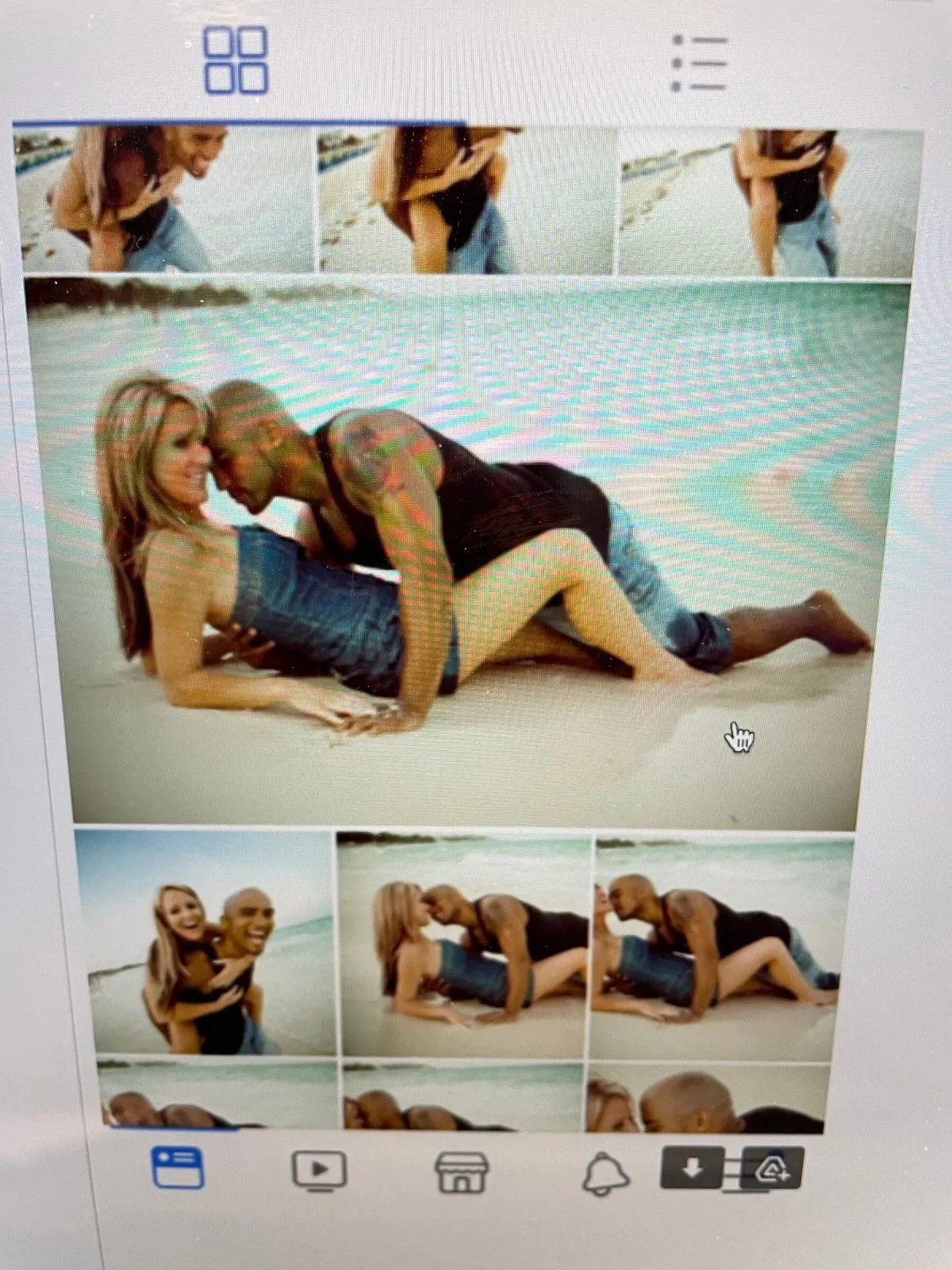This screenshot has width=952, height=1270.
Task: Open the Marketplace storefront tab
Action: [462, 1172]
